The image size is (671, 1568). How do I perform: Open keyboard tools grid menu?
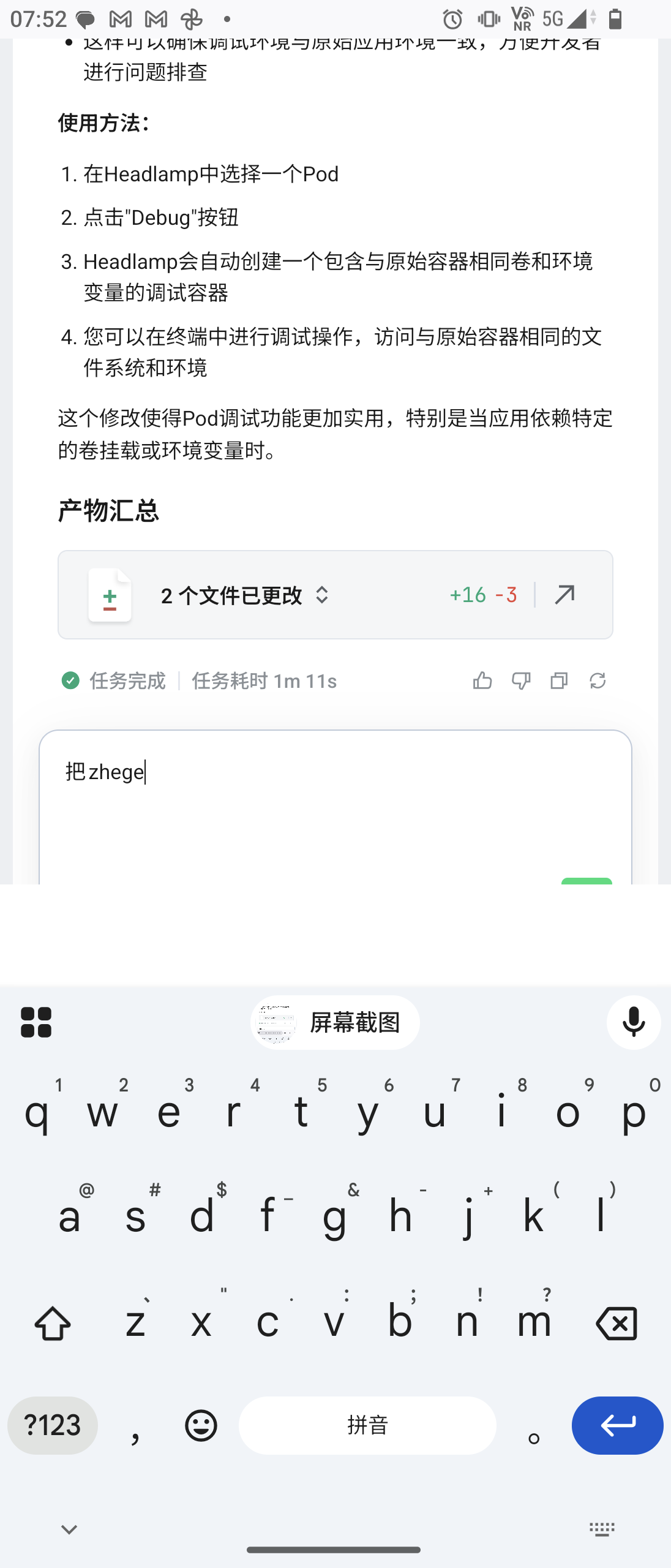click(36, 1022)
